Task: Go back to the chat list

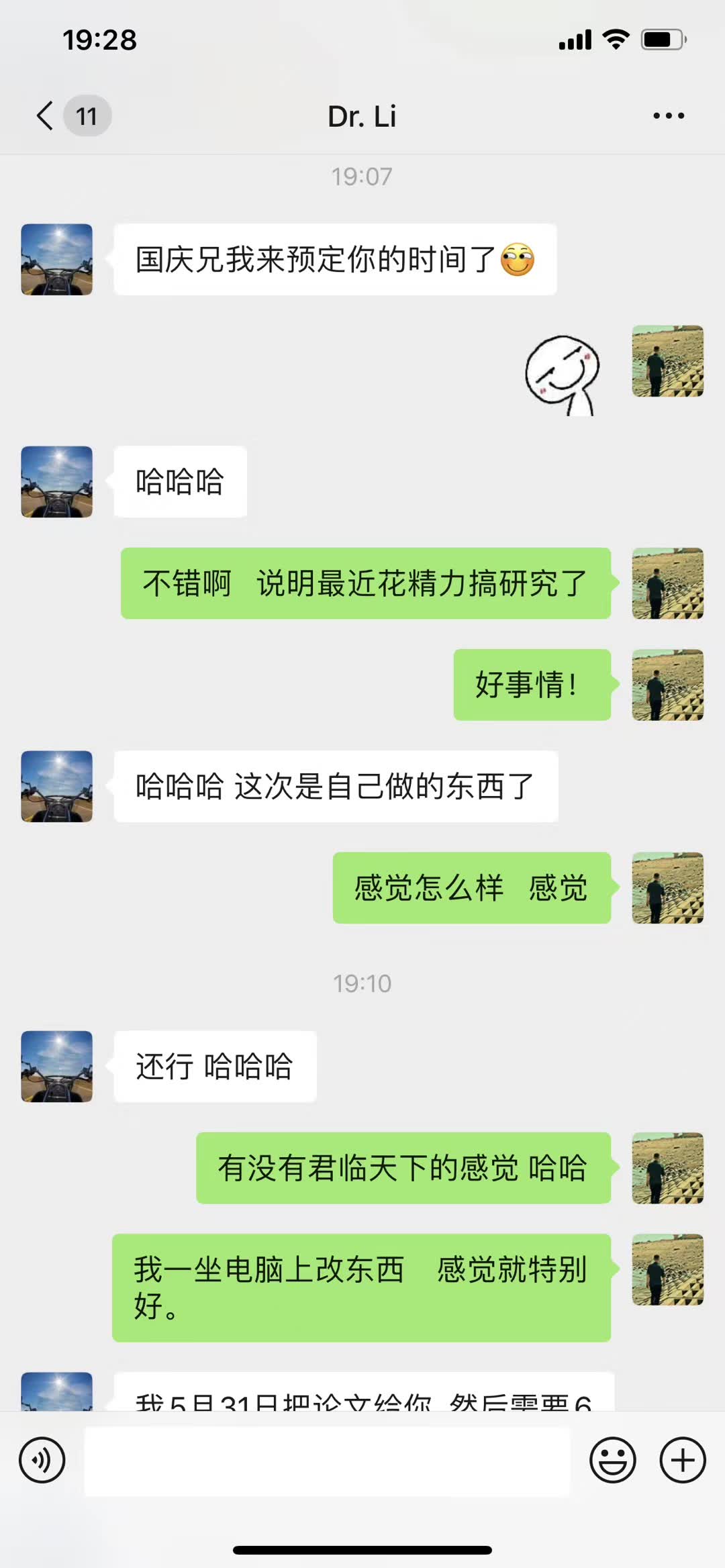Action: click(x=46, y=115)
